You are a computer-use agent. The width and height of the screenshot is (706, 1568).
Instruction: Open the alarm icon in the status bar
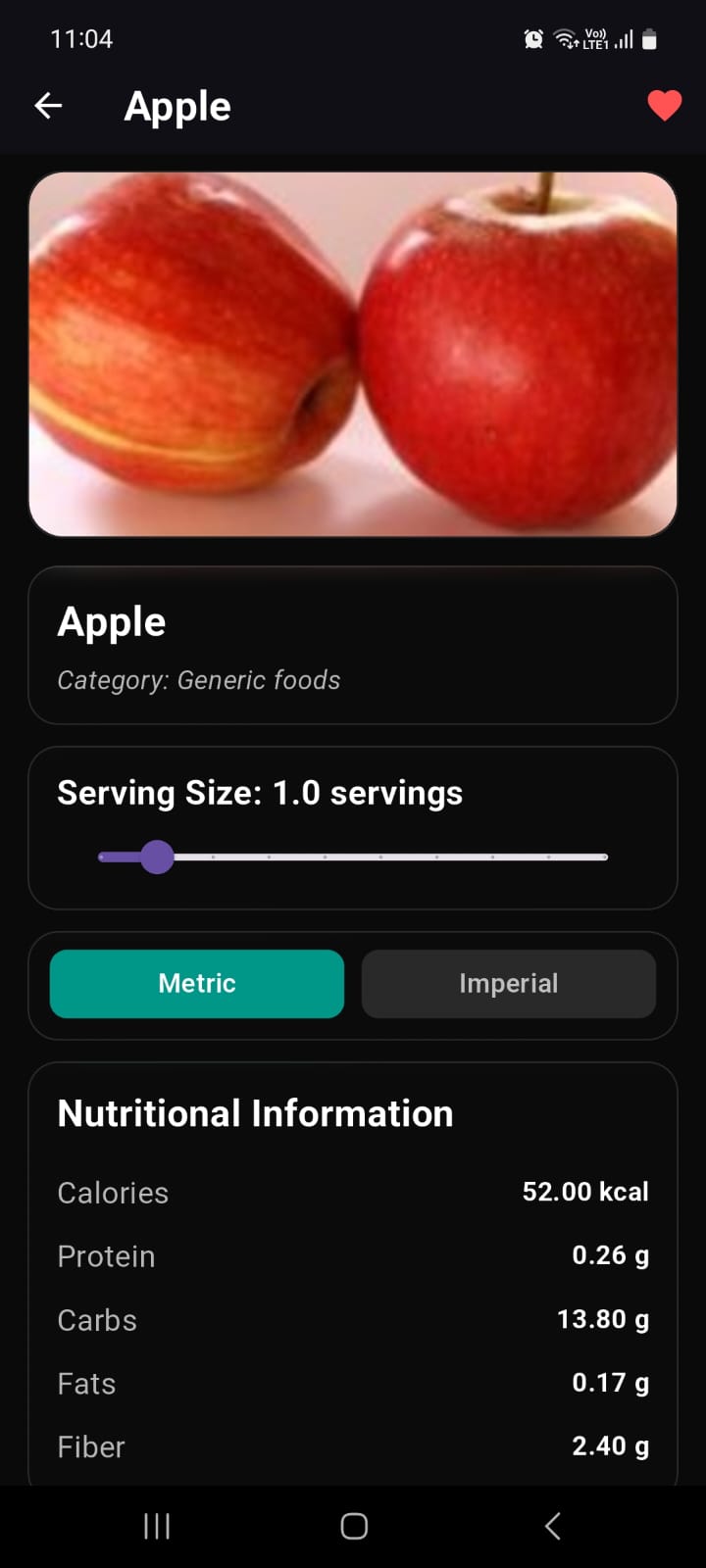point(531,39)
